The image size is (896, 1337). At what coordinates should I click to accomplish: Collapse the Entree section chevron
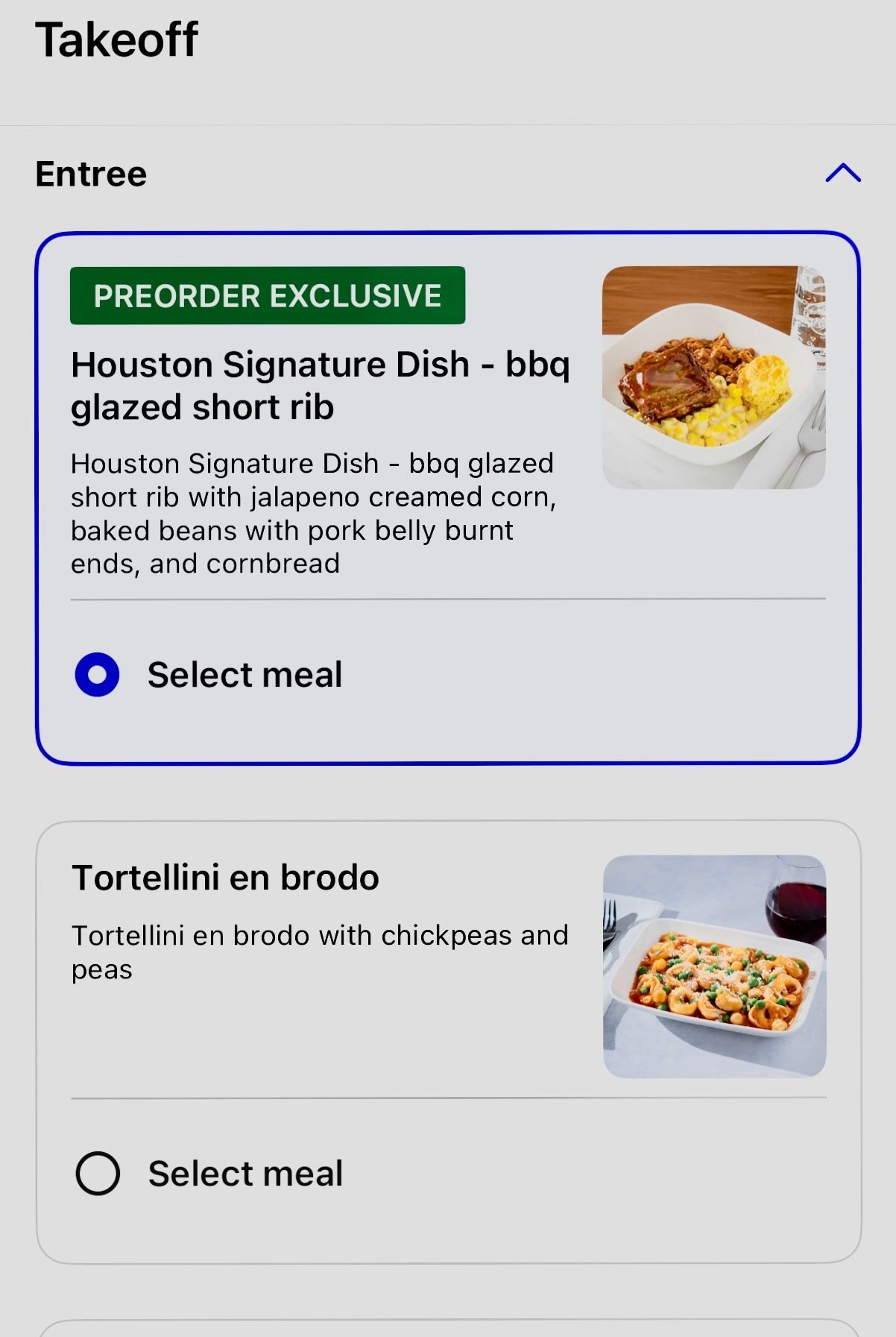pos(843,174)
